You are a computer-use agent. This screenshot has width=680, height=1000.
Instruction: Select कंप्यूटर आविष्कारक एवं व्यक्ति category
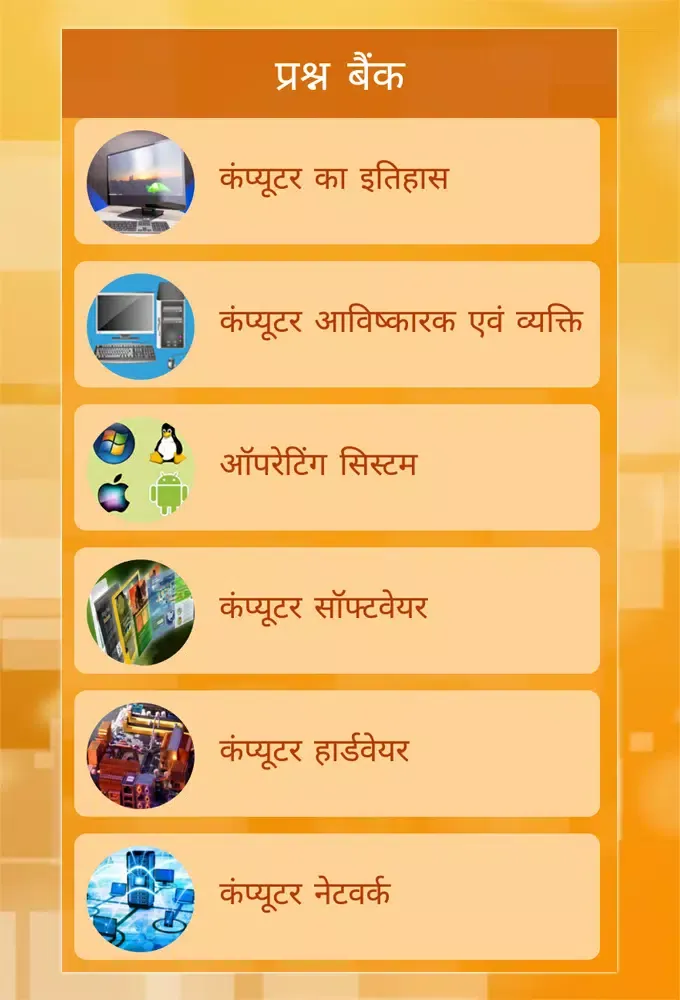pos(337,324)
